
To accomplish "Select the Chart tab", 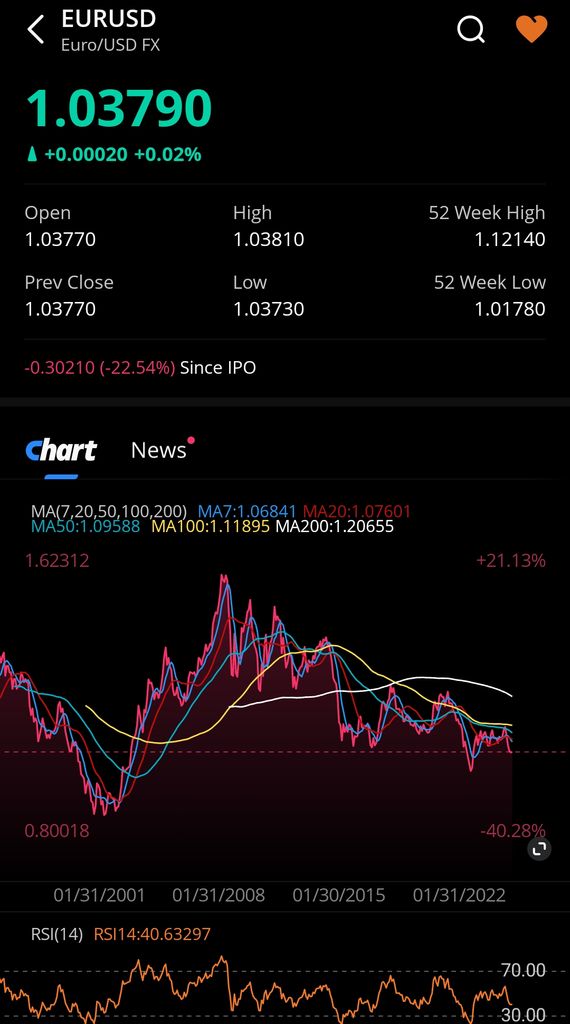I will tap(61, 450).
